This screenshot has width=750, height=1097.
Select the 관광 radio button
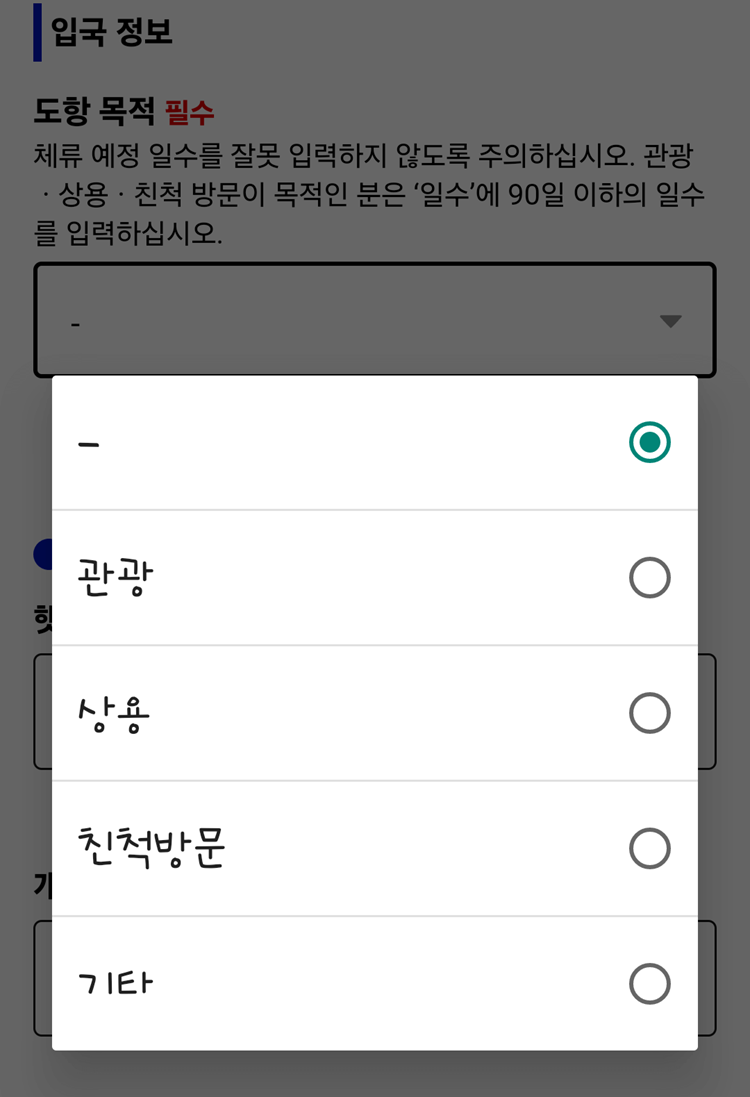point(650,577)
